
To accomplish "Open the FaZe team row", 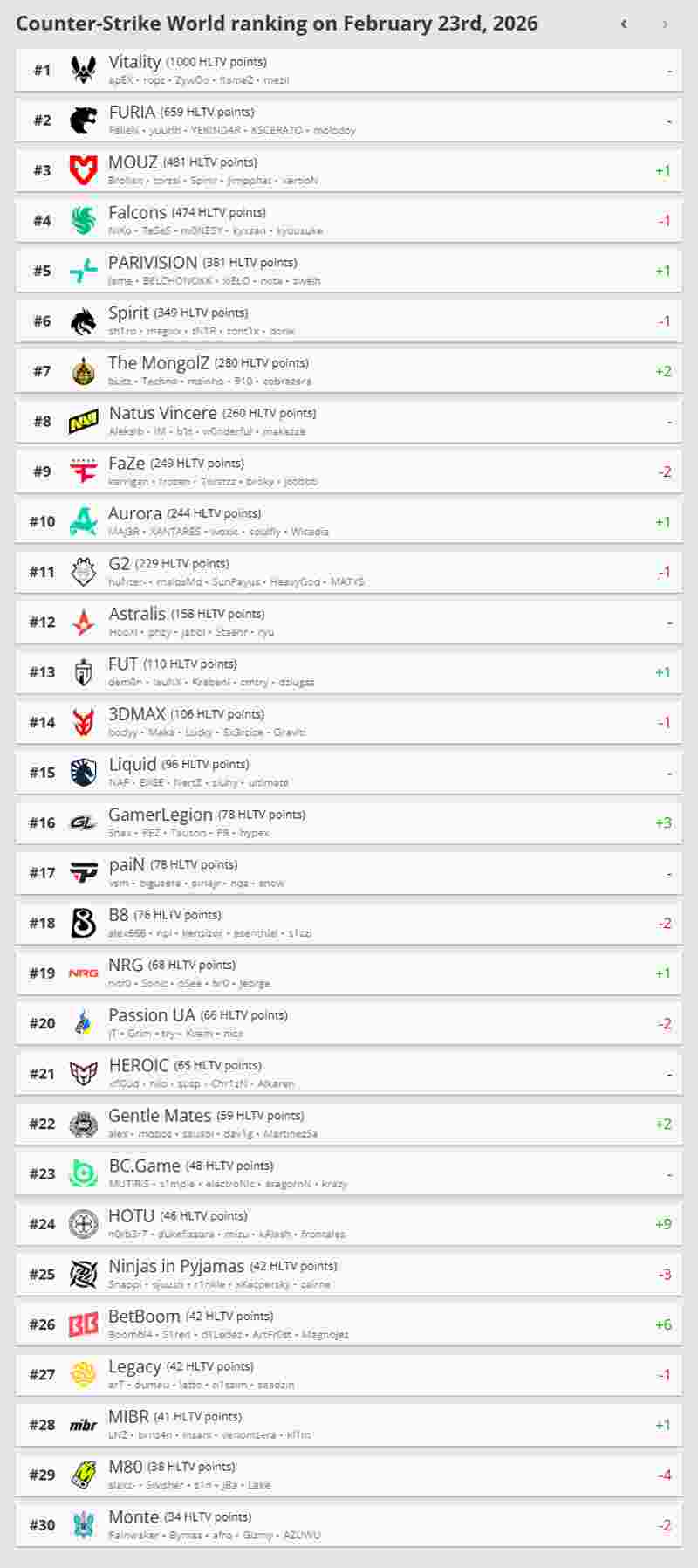I will (349, 471).
